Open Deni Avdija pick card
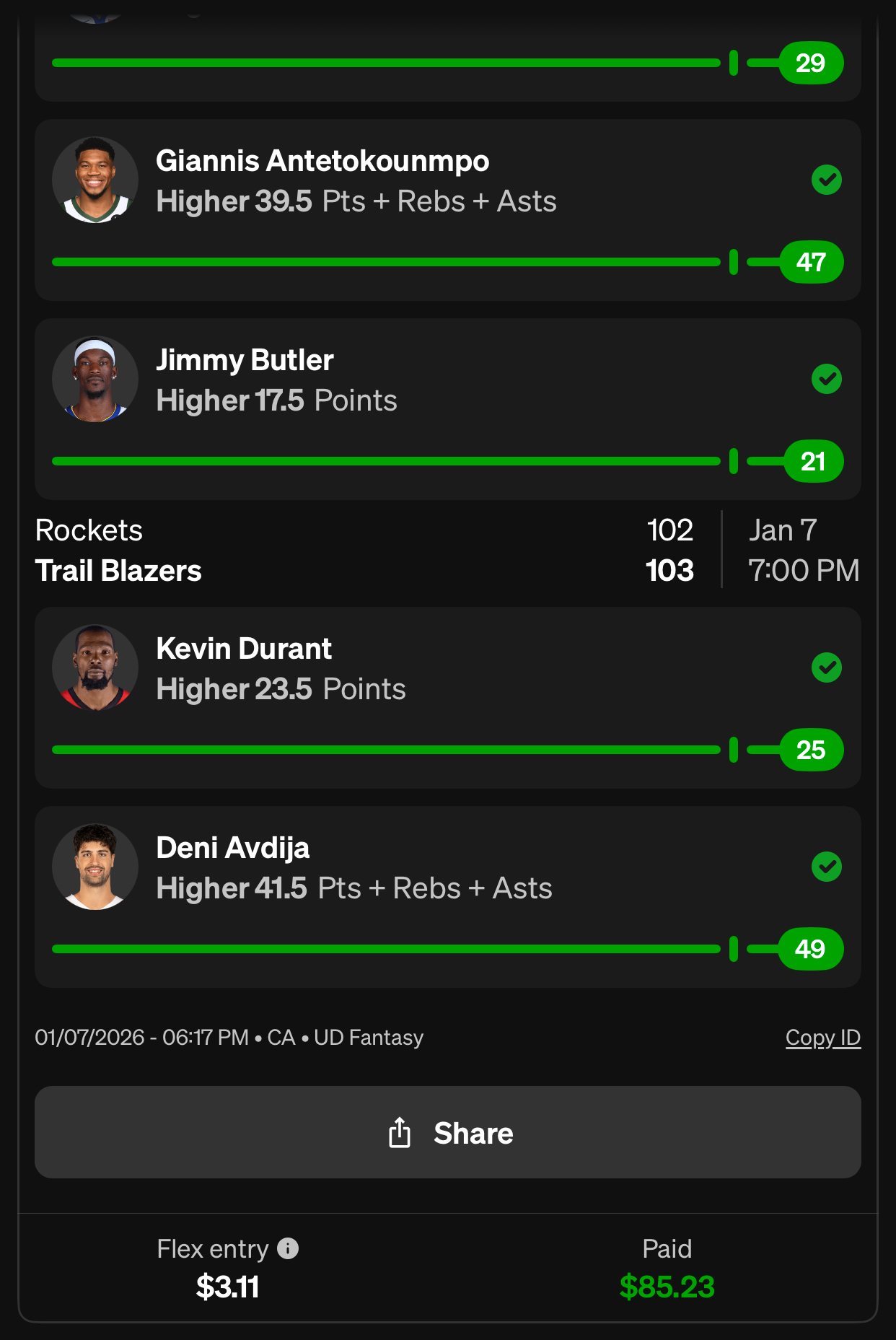The width and height of the screenshot is (896, 1340). pos(447,896)
